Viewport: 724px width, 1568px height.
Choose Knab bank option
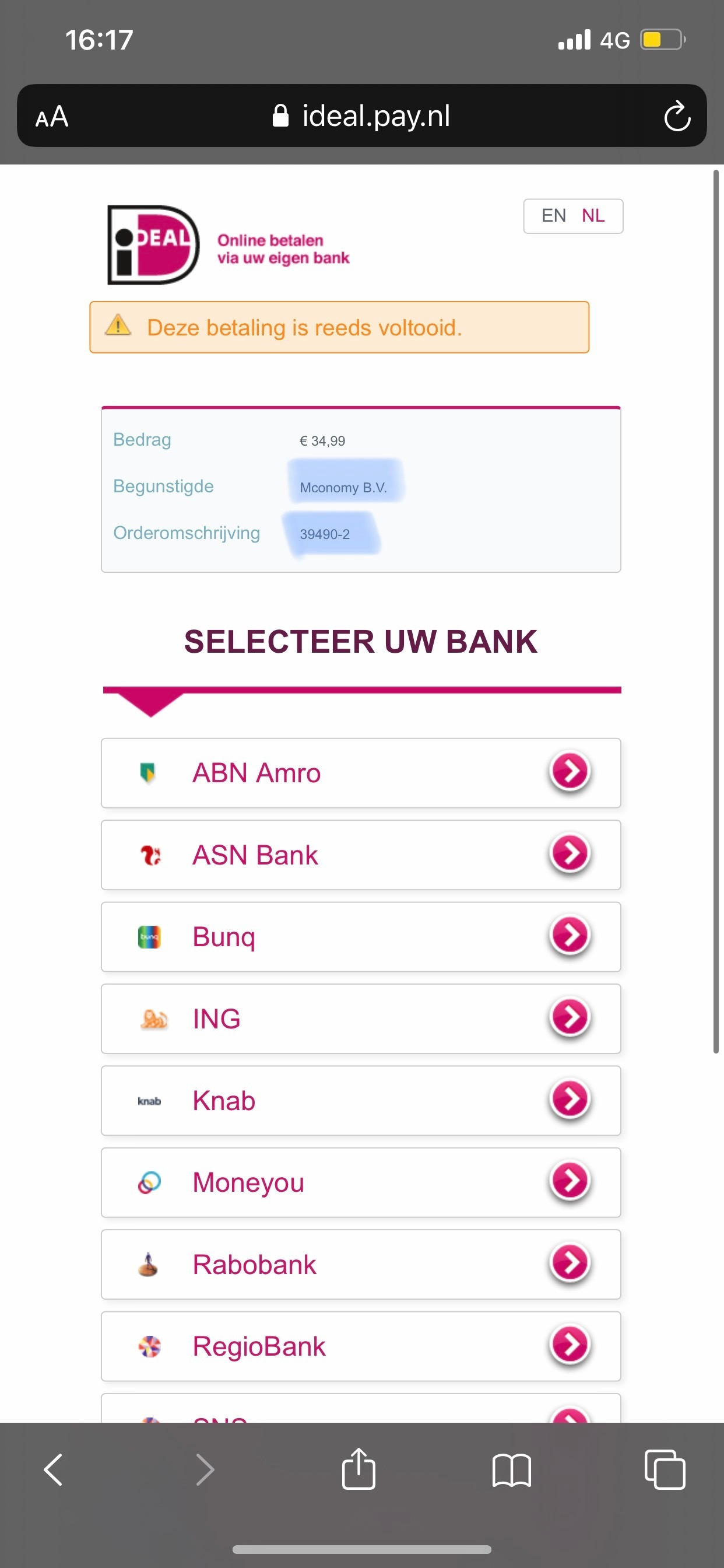tap(361, 1101)
